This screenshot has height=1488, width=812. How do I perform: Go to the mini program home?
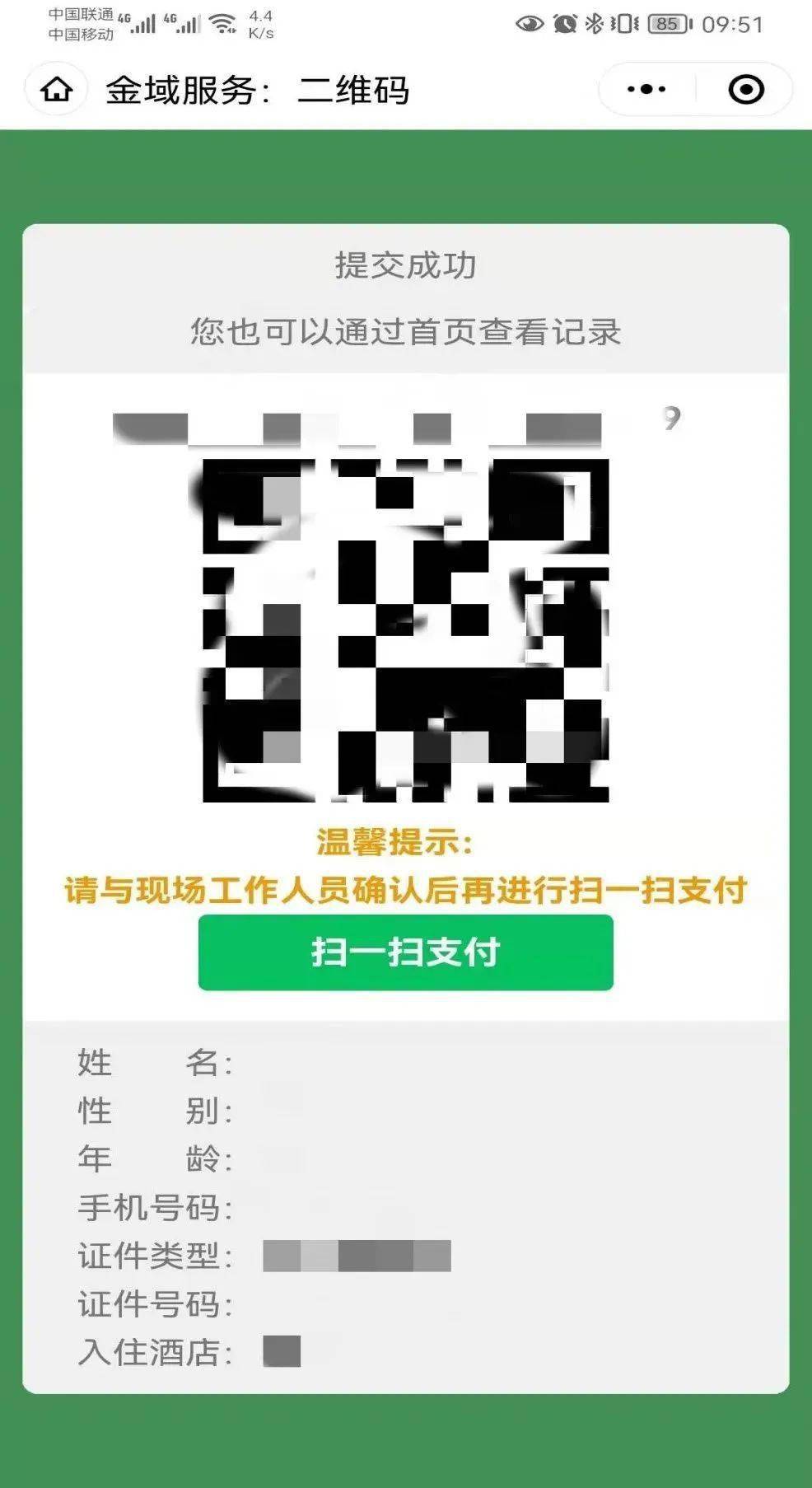[57, 89]
